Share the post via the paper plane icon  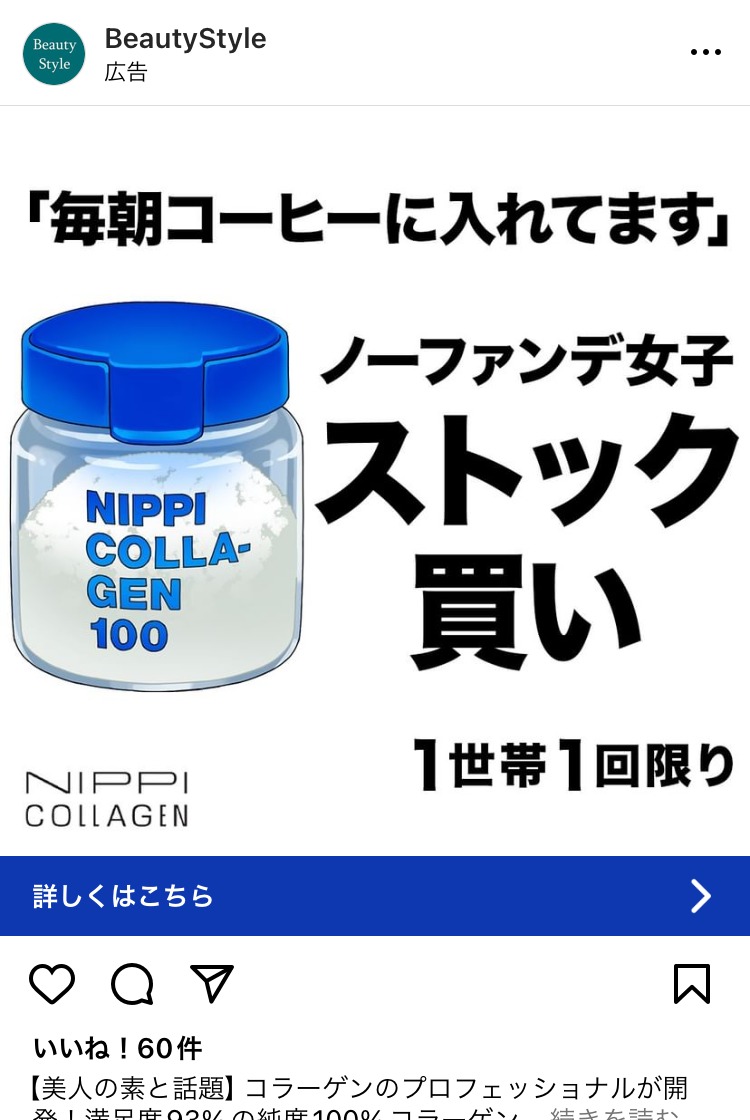tap(212, 984)
